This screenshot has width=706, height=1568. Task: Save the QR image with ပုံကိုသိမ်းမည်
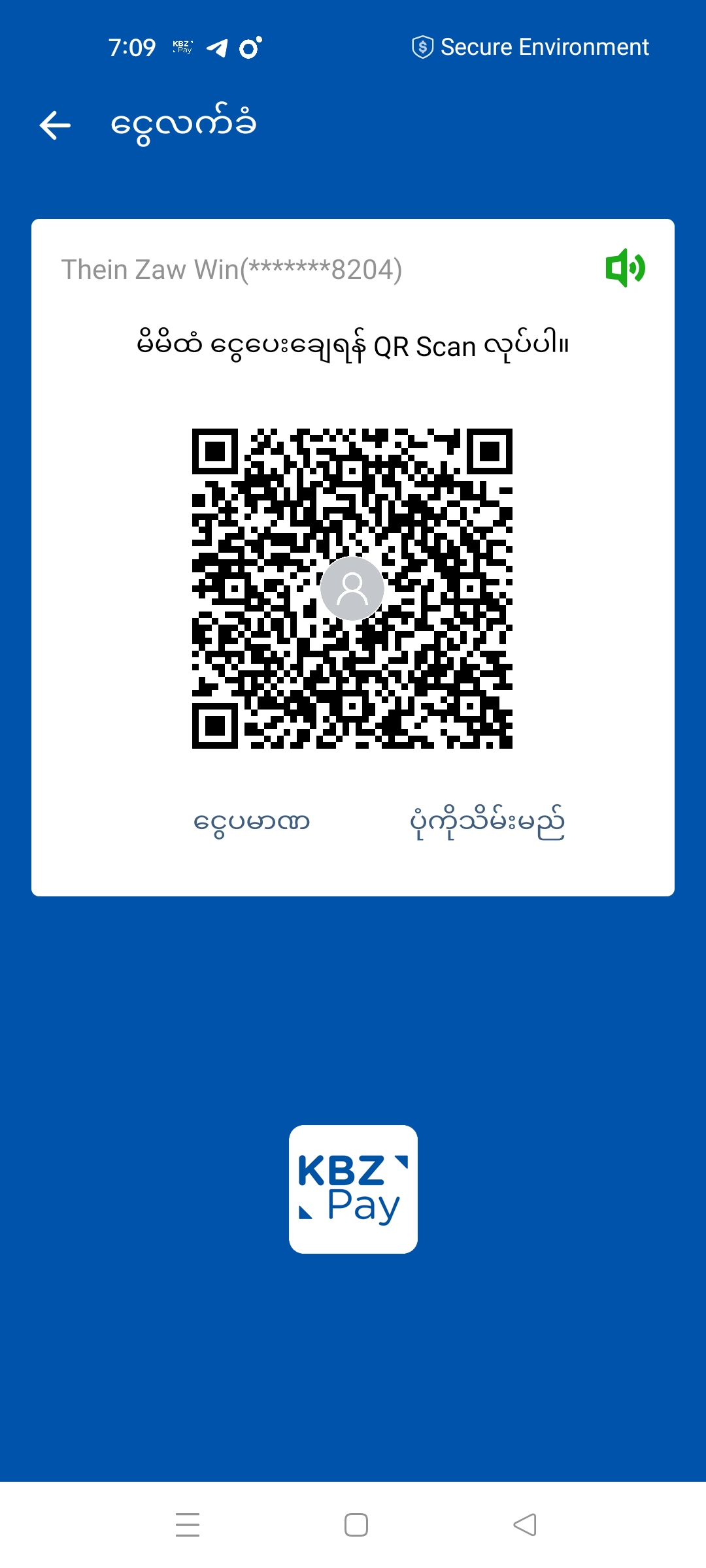[487, 822]
